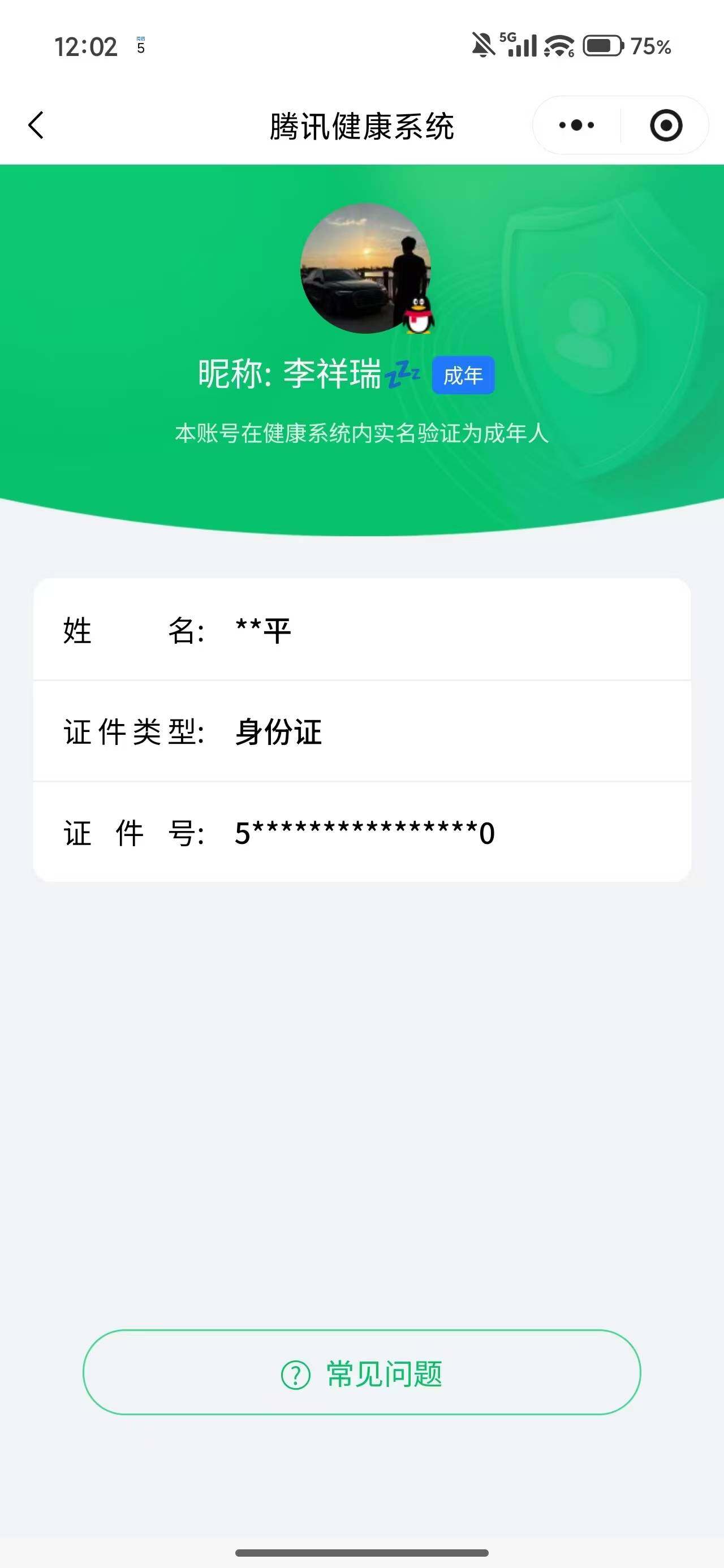This screenshot has height=1568, width=724.
Task: Tap the capsule close button
Action: pos(667,124)
